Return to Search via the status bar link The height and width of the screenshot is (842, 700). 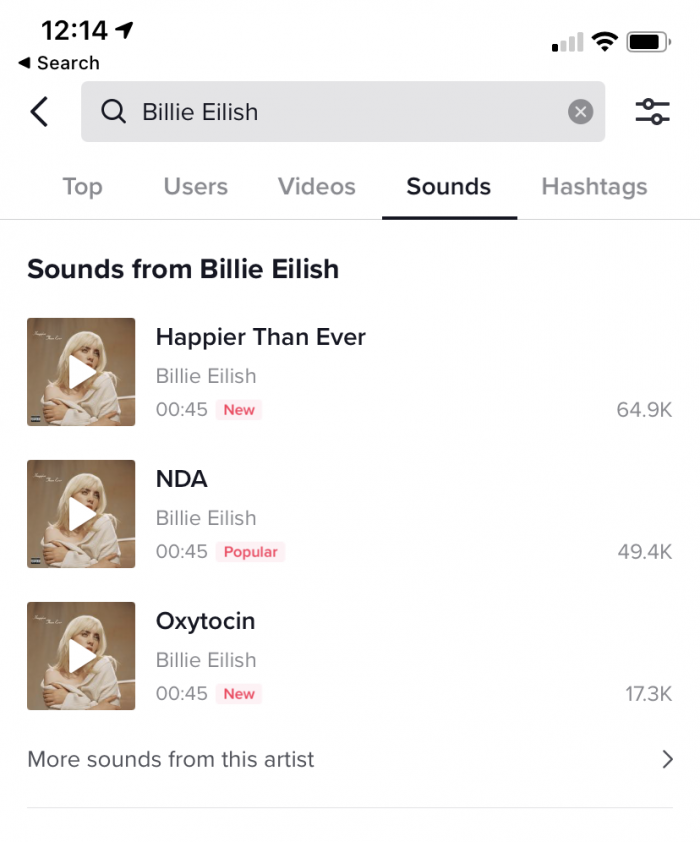tap(59, 63)
